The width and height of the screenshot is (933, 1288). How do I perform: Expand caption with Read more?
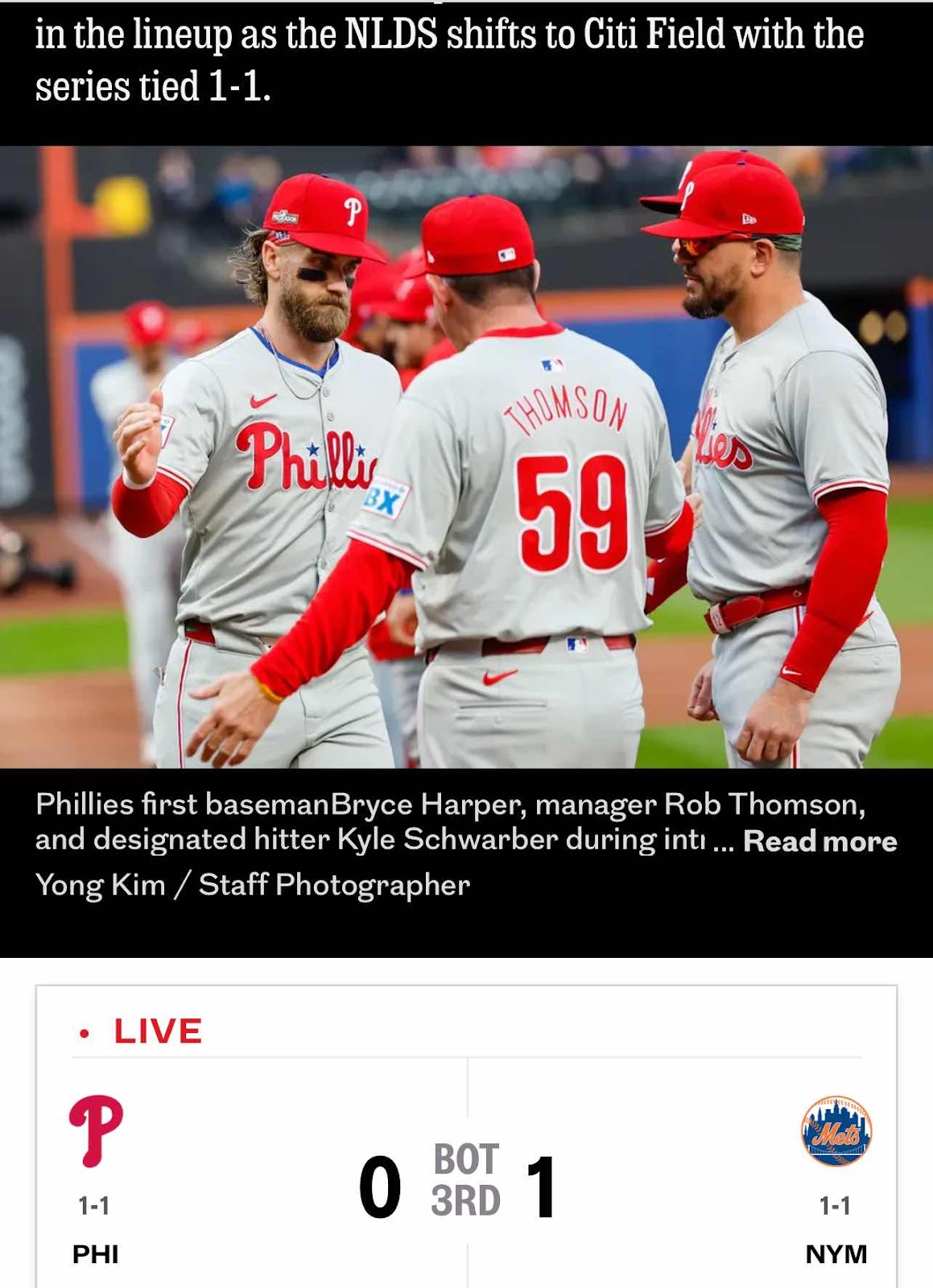(x=819, y=841)
